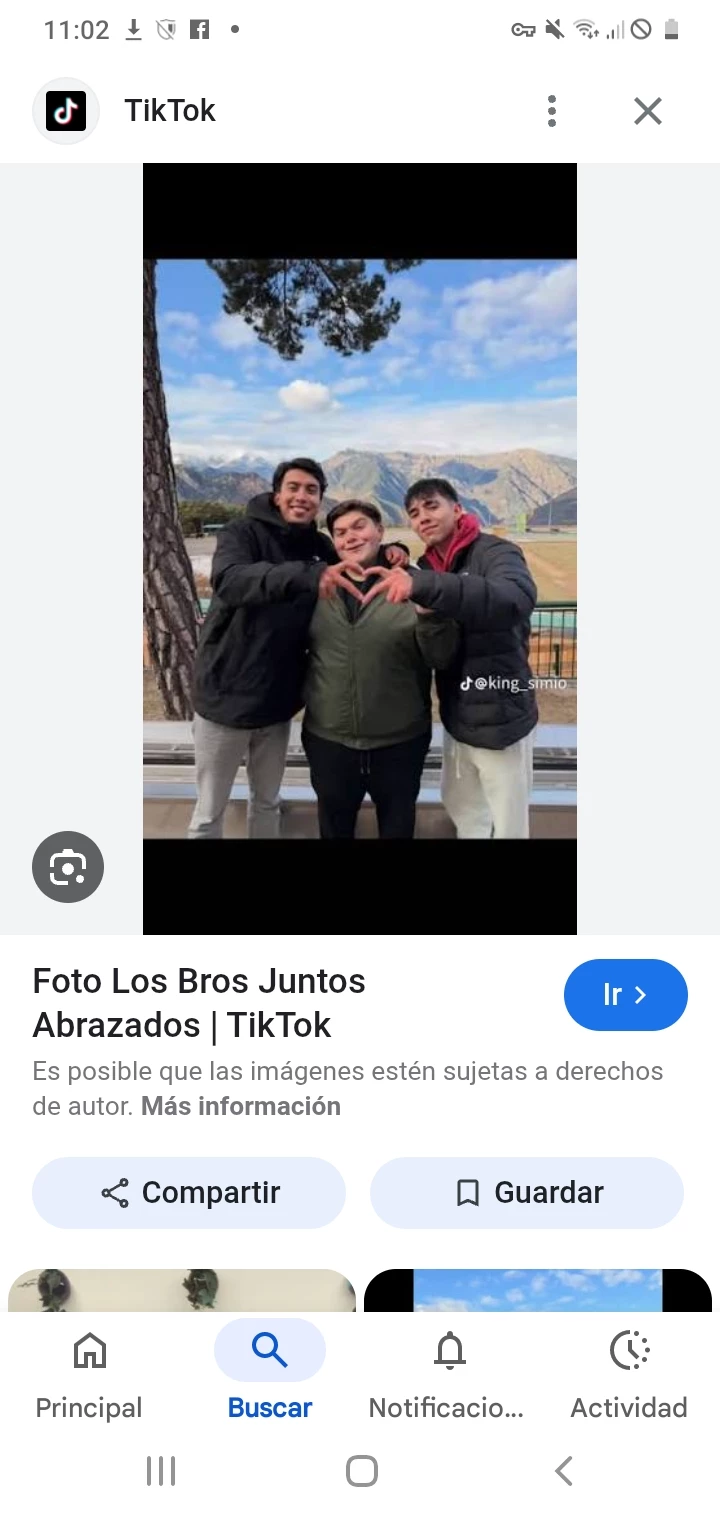720x1520 pixels.
Task: View the main photo full screen
Action: tap(360, 548)
